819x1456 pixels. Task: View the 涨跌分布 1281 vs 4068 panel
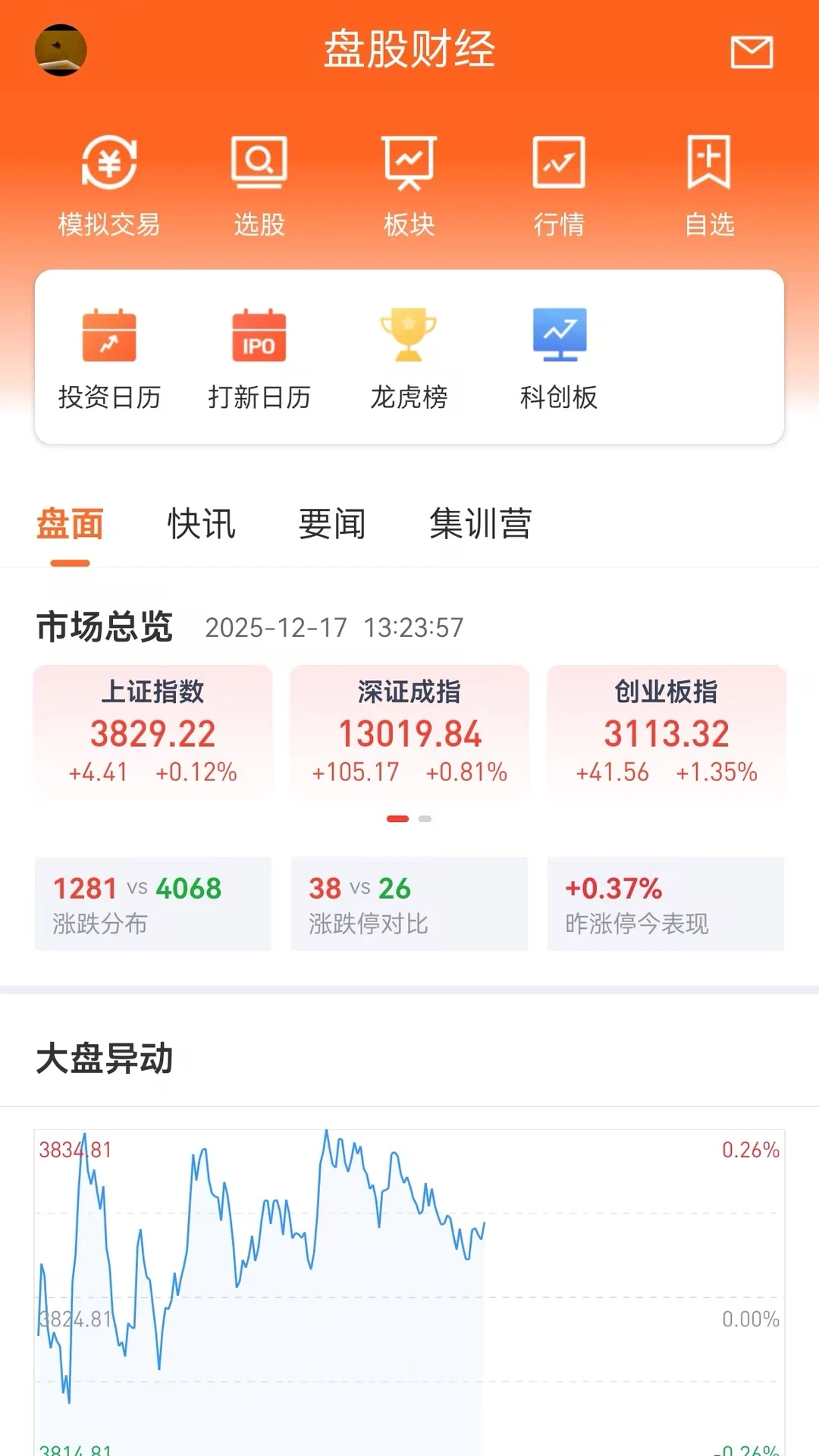tap(152, 904)
